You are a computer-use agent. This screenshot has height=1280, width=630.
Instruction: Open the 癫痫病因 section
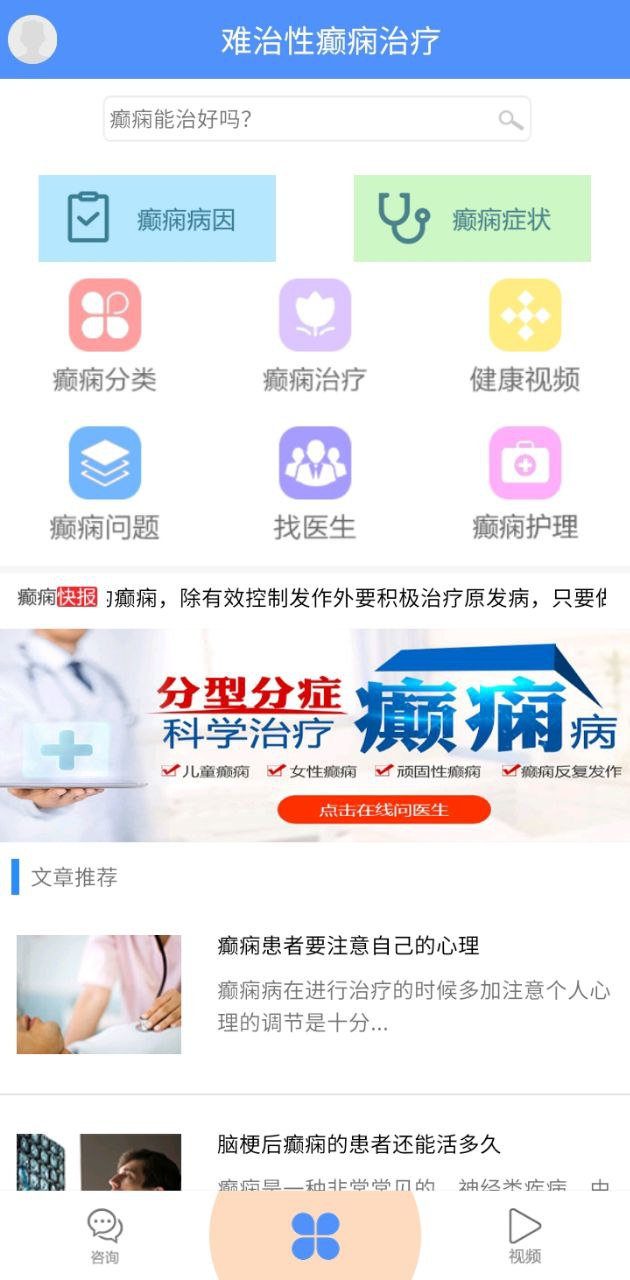(x=157, y=219)
